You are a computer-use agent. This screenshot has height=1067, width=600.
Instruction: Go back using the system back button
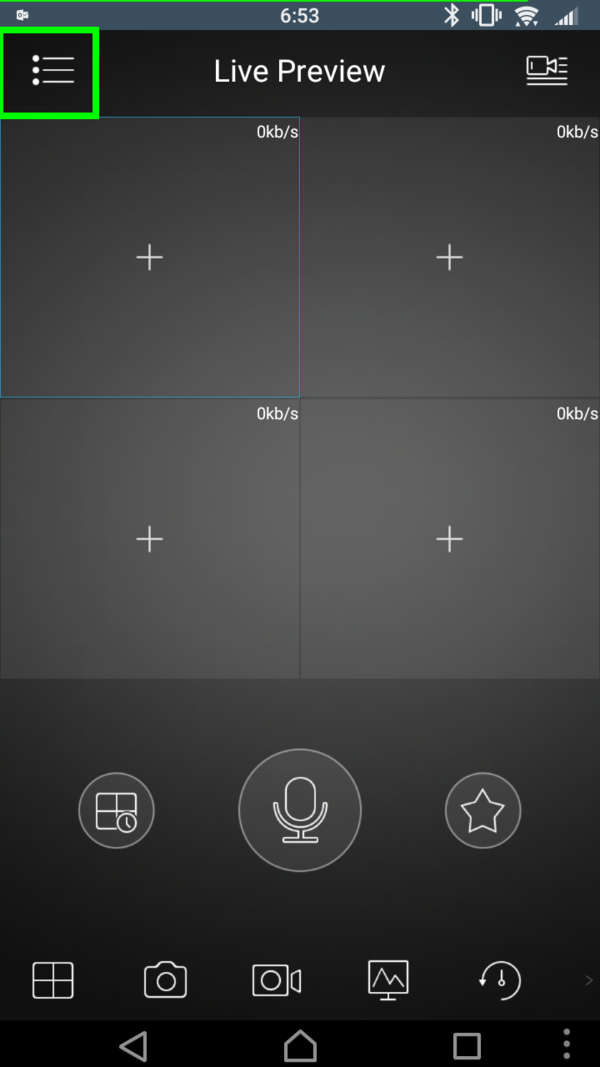point(133,1046)
